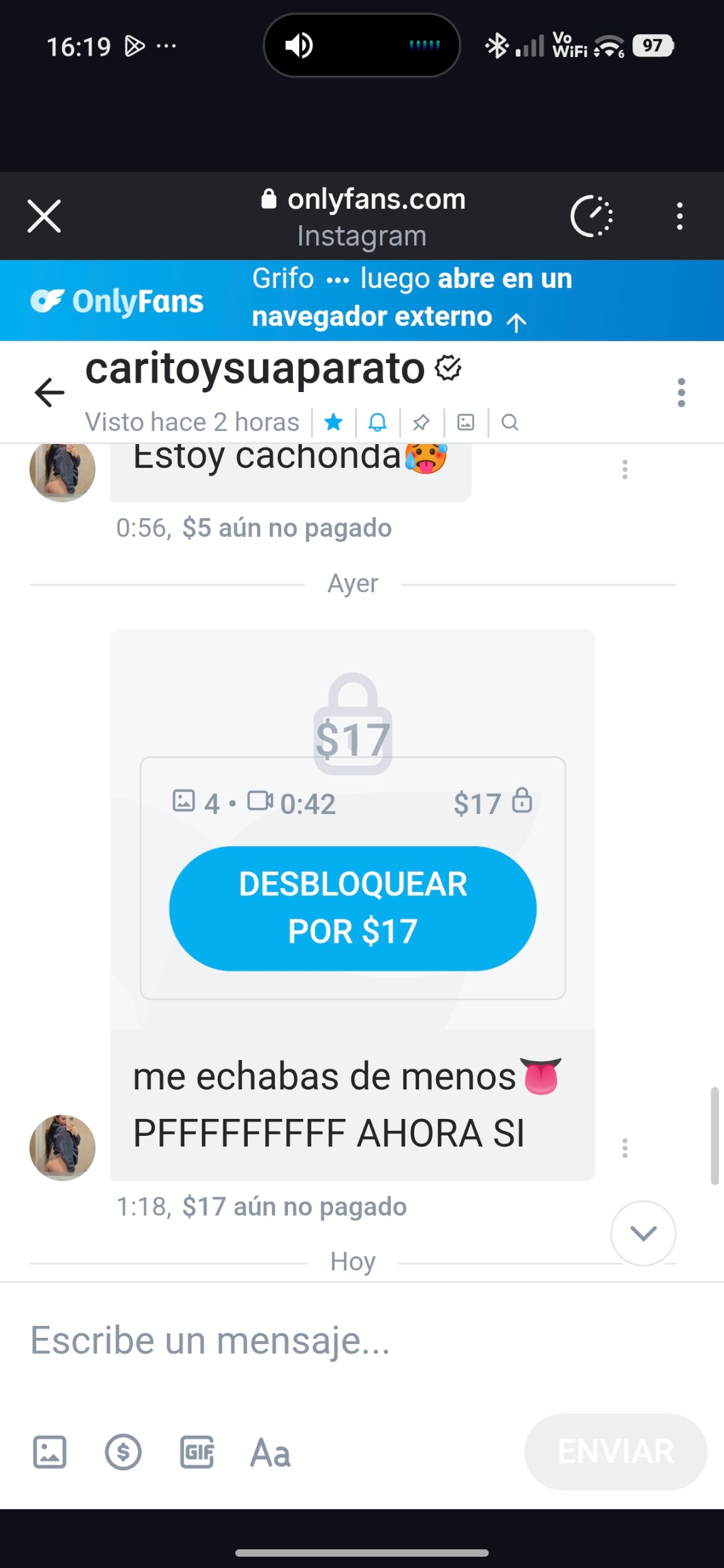Tap the star favorite icon in chat header
This screenshot has width=724, height=1568.
pyautogui.click(x=334, y=422)
